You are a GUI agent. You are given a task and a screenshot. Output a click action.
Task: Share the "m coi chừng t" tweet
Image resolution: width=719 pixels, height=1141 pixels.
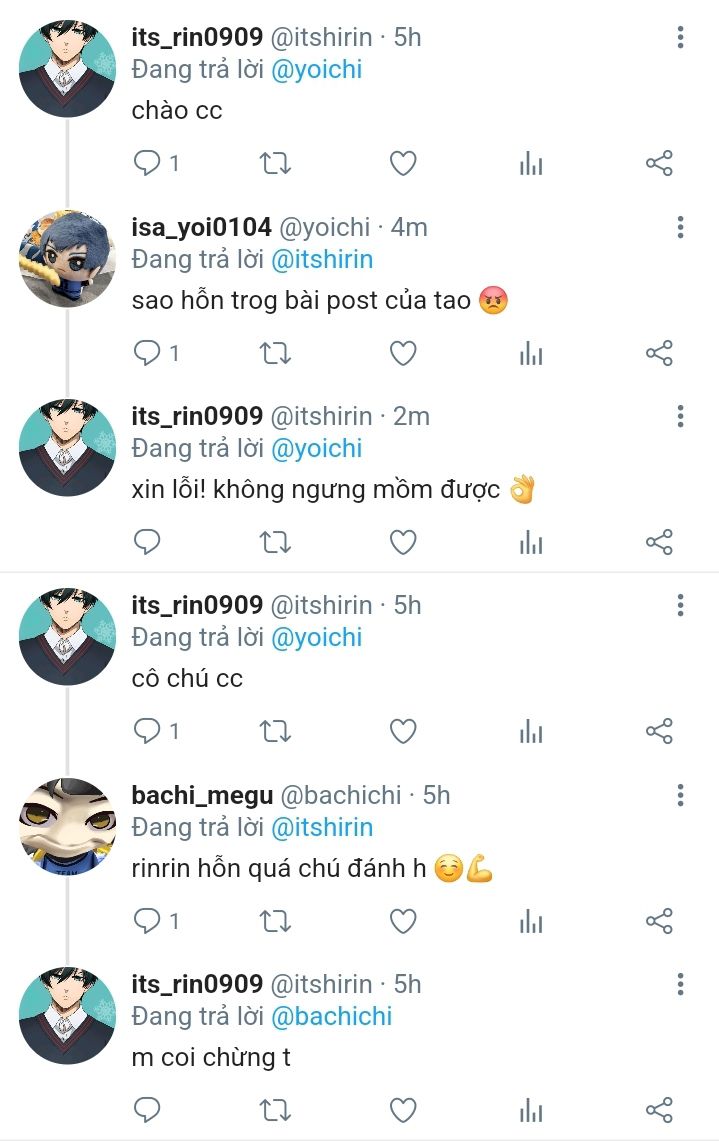pyautogui.click(x=659, y=1109)
